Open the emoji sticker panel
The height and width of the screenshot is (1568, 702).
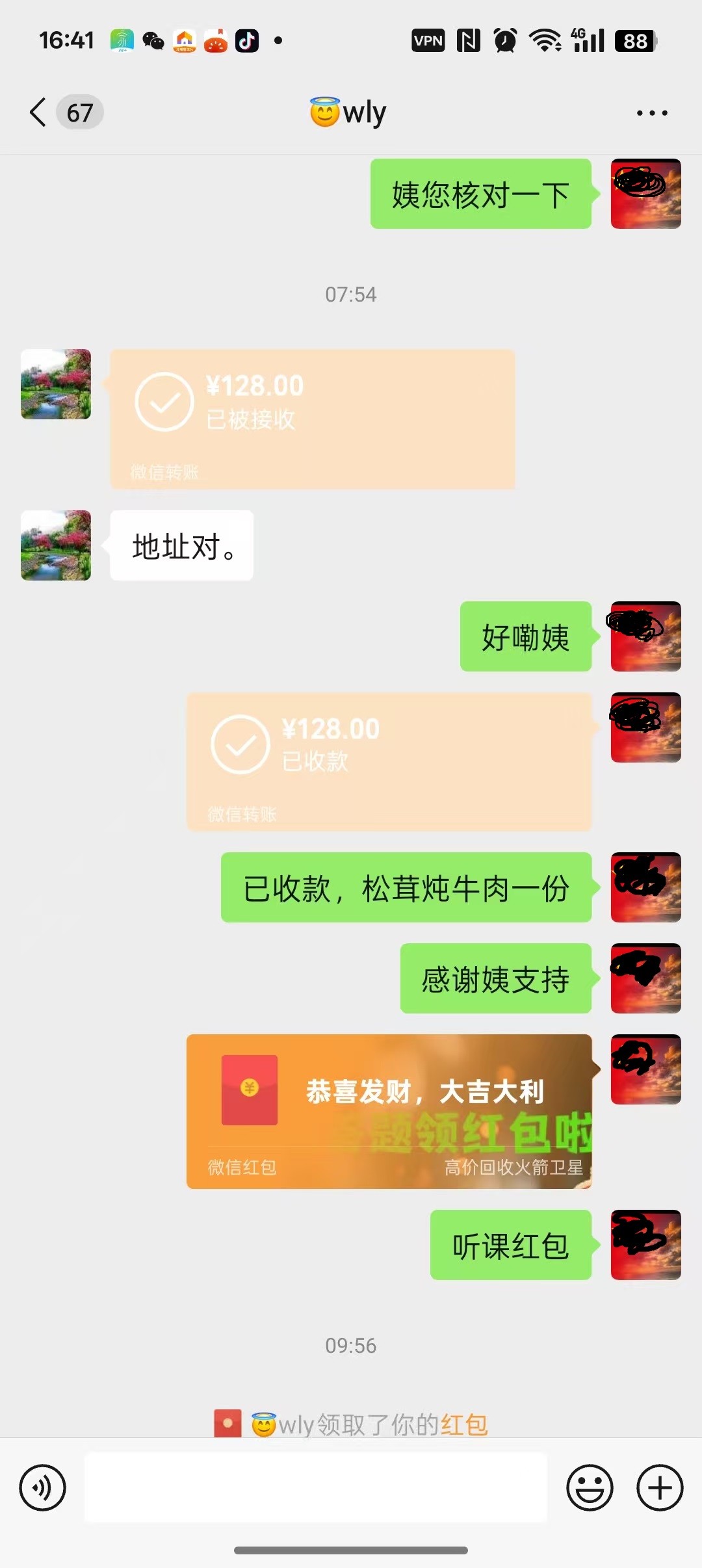point(590,1487)
